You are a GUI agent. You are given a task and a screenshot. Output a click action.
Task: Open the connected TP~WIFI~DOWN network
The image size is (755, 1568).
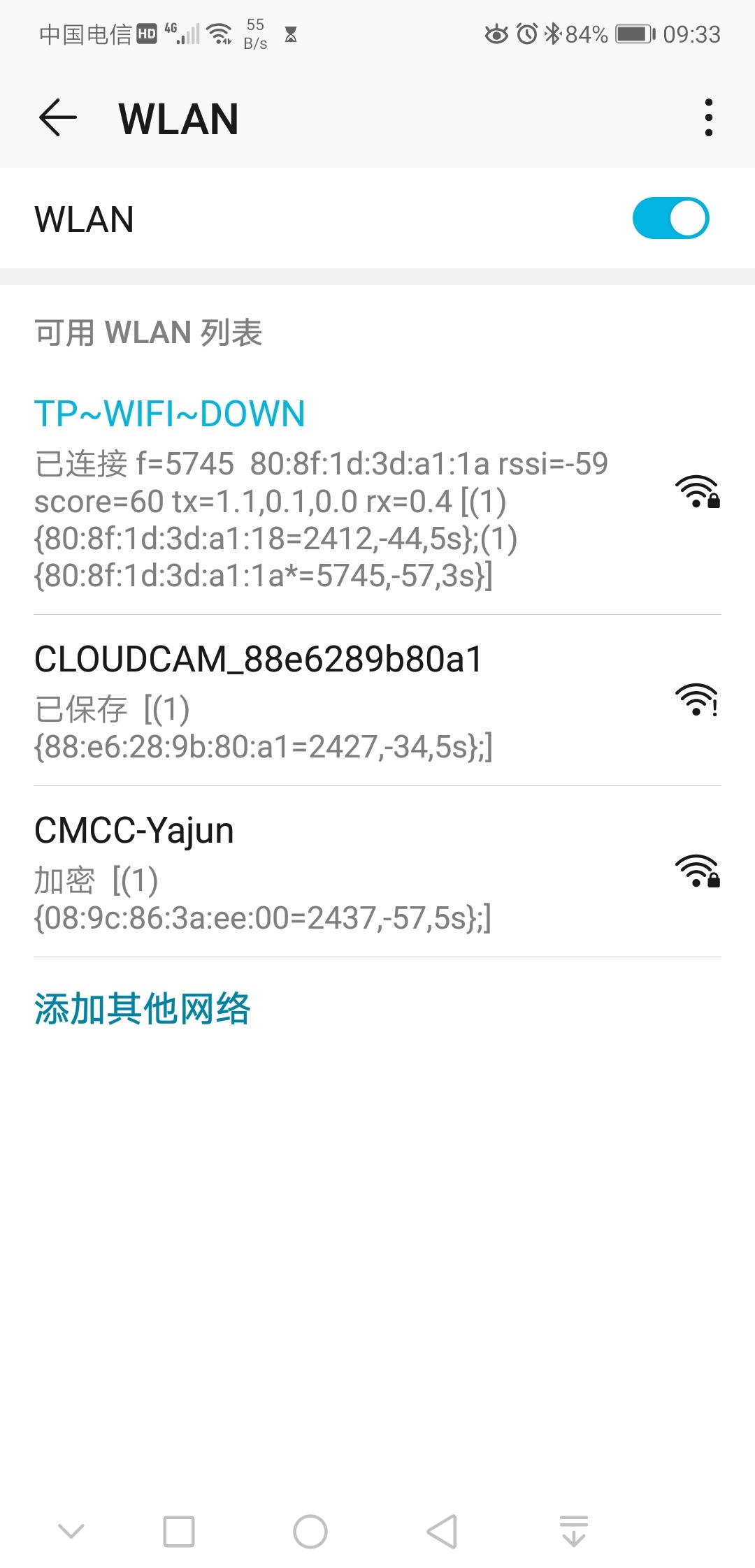click(322, 493)
